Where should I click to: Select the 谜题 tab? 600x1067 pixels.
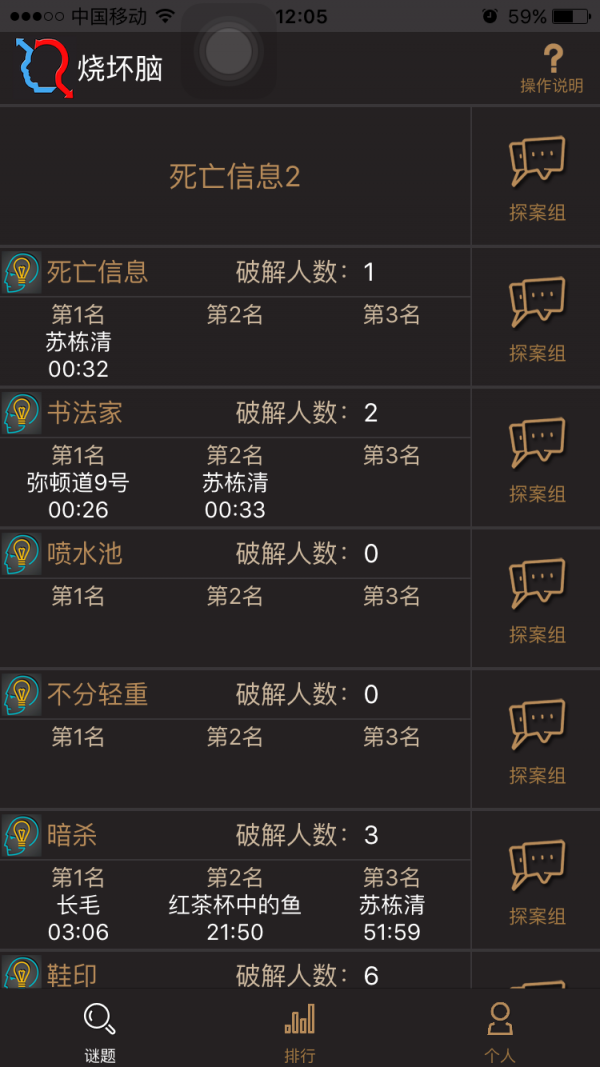(x=100, y=1029)
